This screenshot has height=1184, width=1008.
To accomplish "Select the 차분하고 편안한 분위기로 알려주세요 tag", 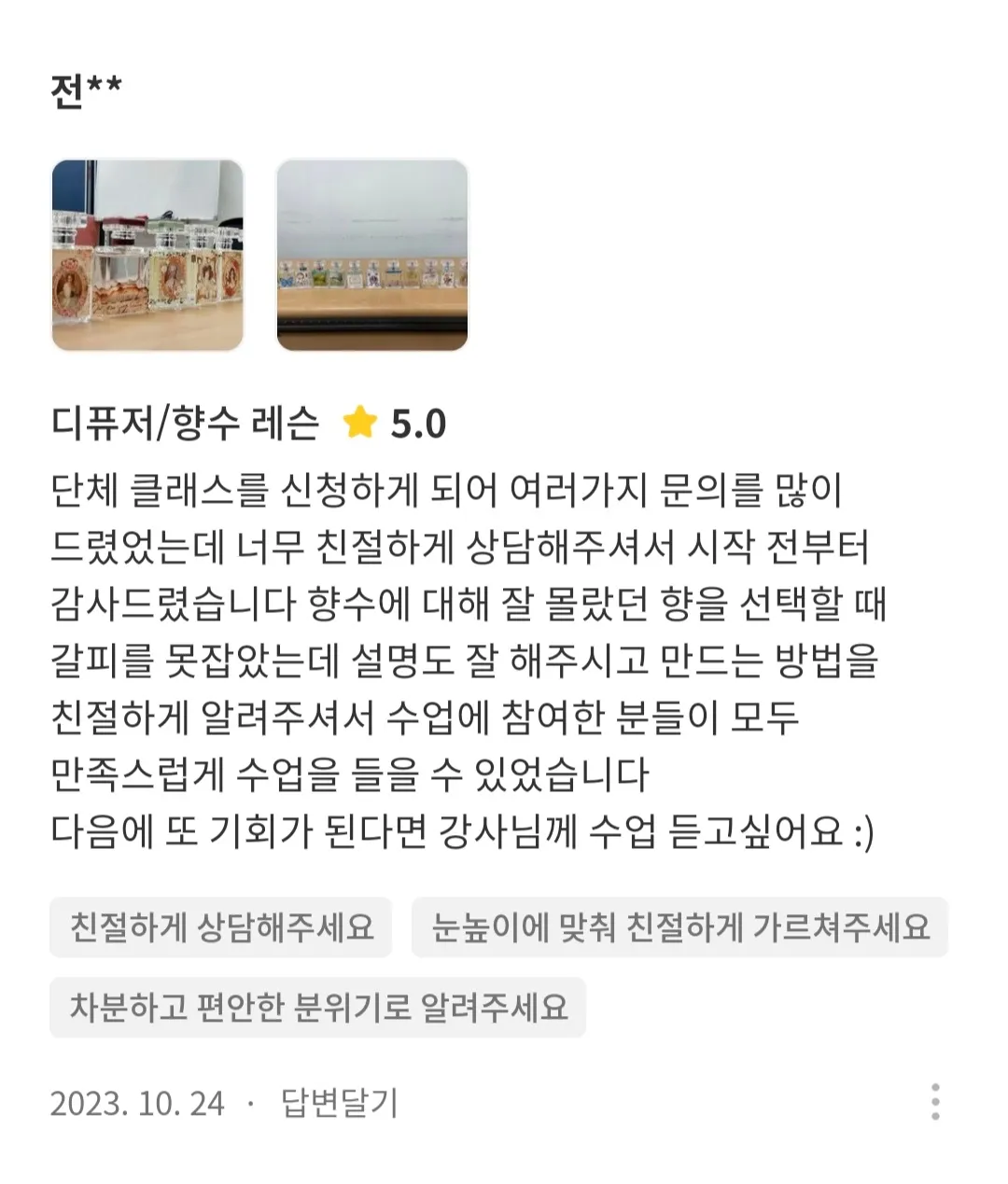I will 315,1007.
